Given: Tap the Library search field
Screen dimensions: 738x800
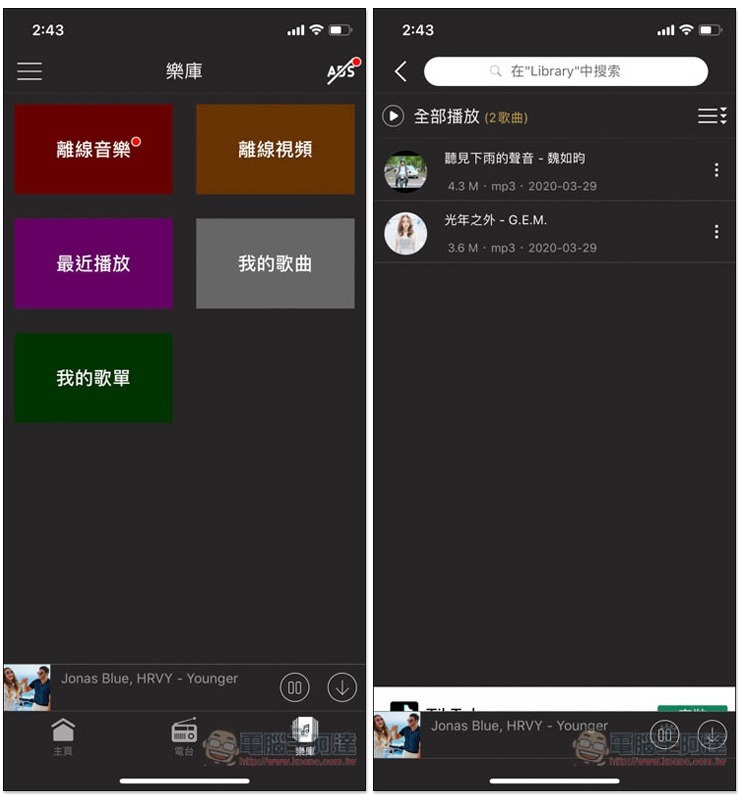Looking at the screenshot, I should [x=565, y=70].
